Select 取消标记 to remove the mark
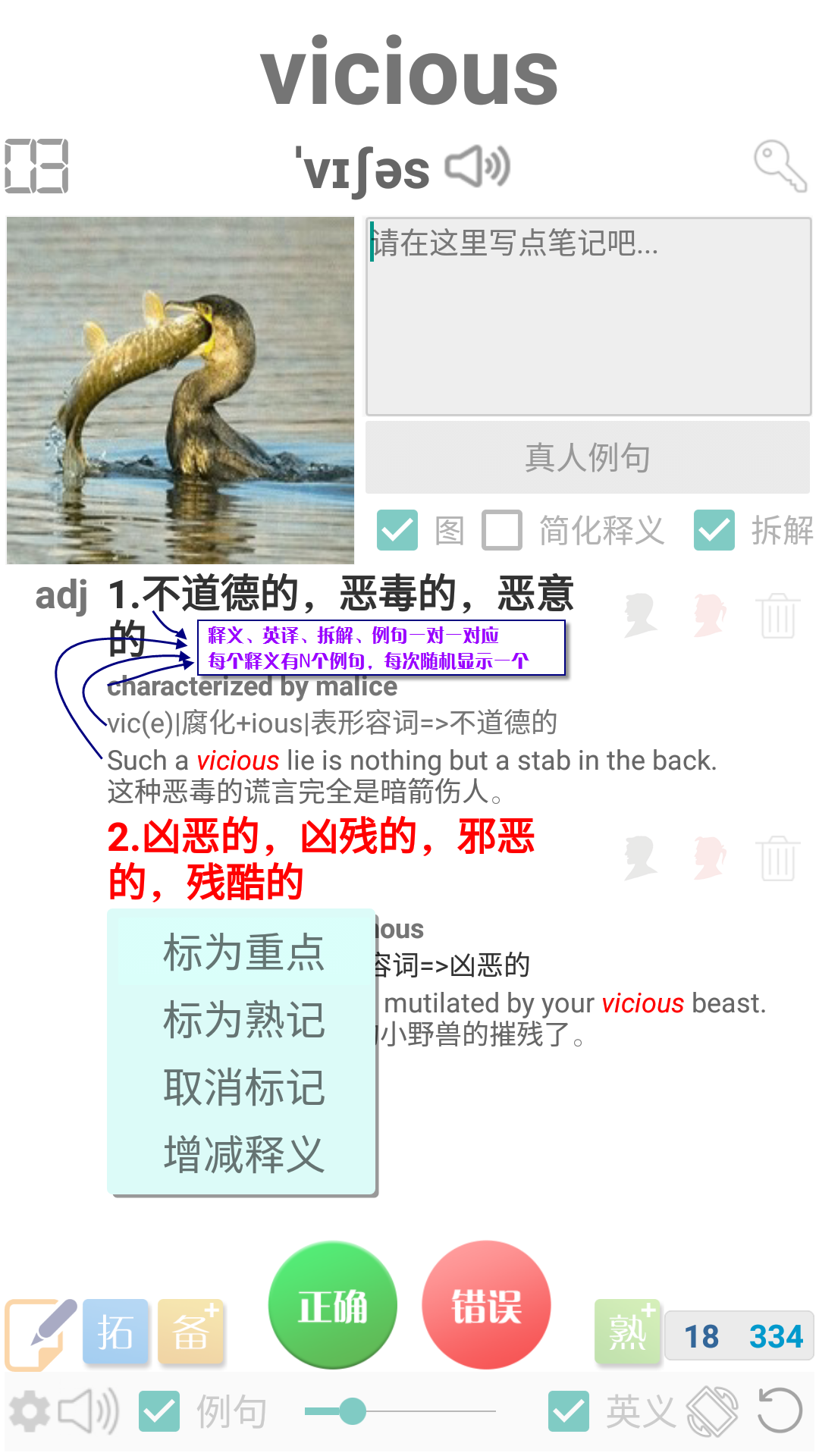Image resolution: width=819 pixels, height=1456 pixels. [x=243, y=1087]
